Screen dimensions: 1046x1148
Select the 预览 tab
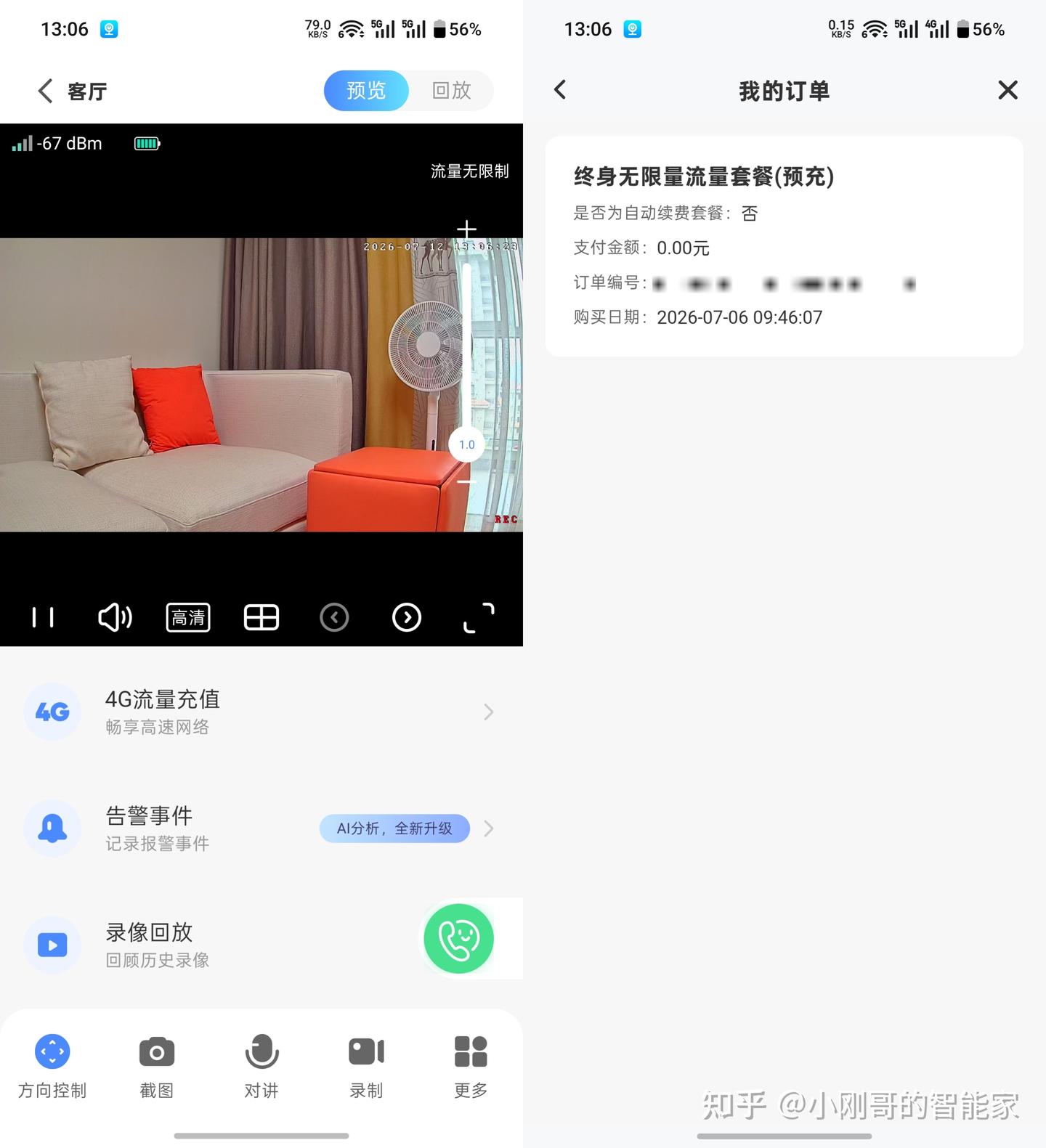point(366,91)
